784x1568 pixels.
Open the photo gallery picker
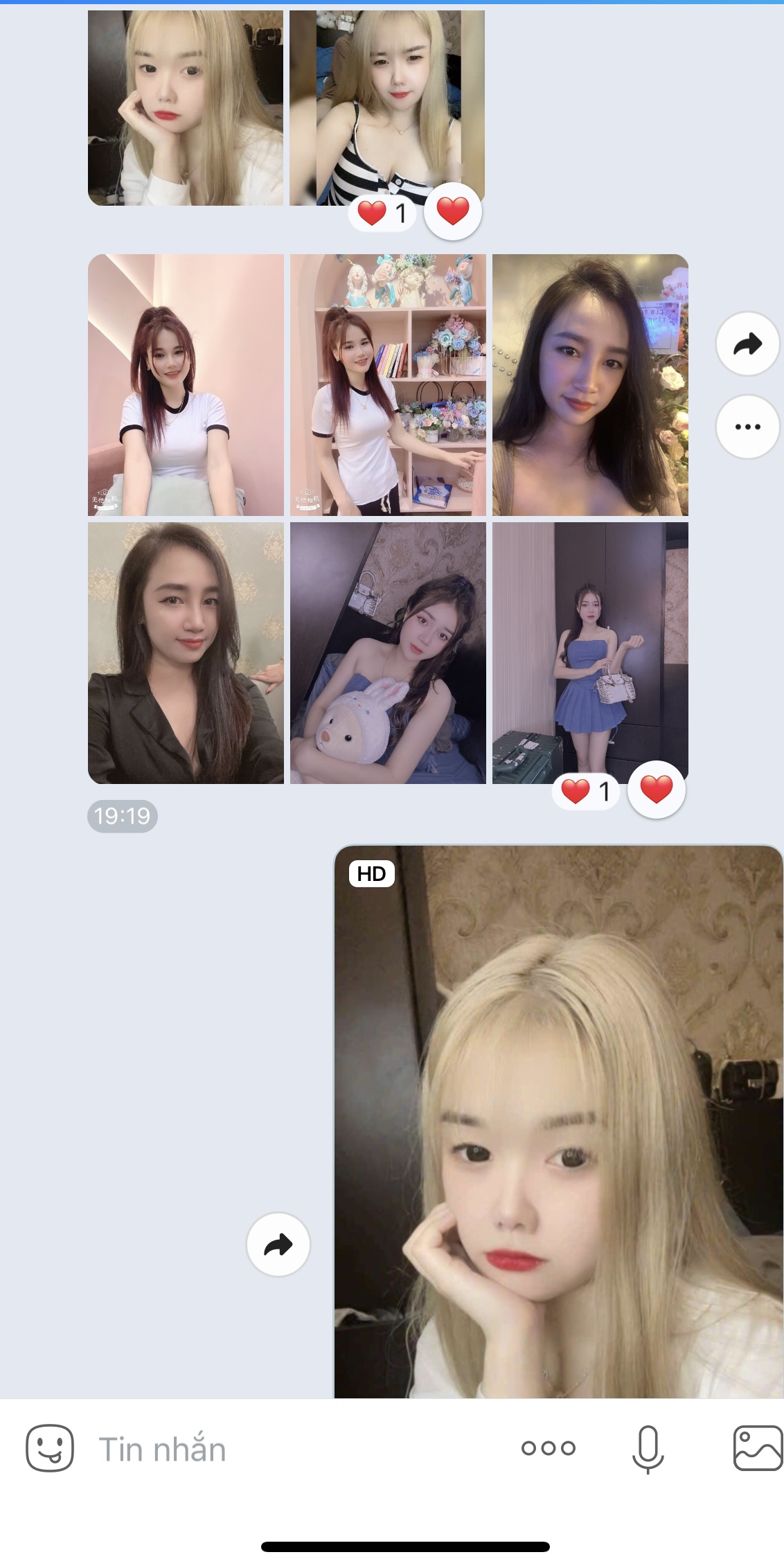point(757,1447)
